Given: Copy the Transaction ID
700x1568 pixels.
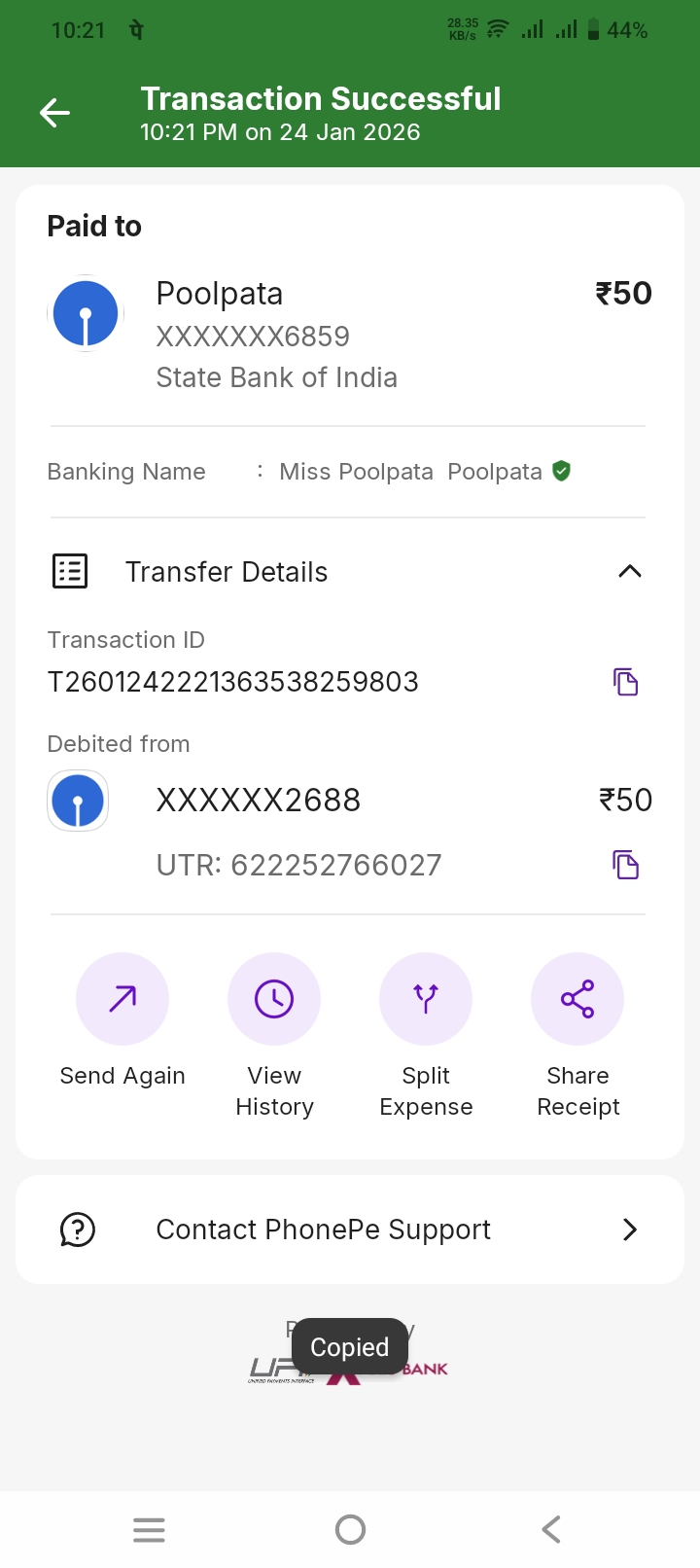Looking at the screenshot, I should (x=625, y=682).
